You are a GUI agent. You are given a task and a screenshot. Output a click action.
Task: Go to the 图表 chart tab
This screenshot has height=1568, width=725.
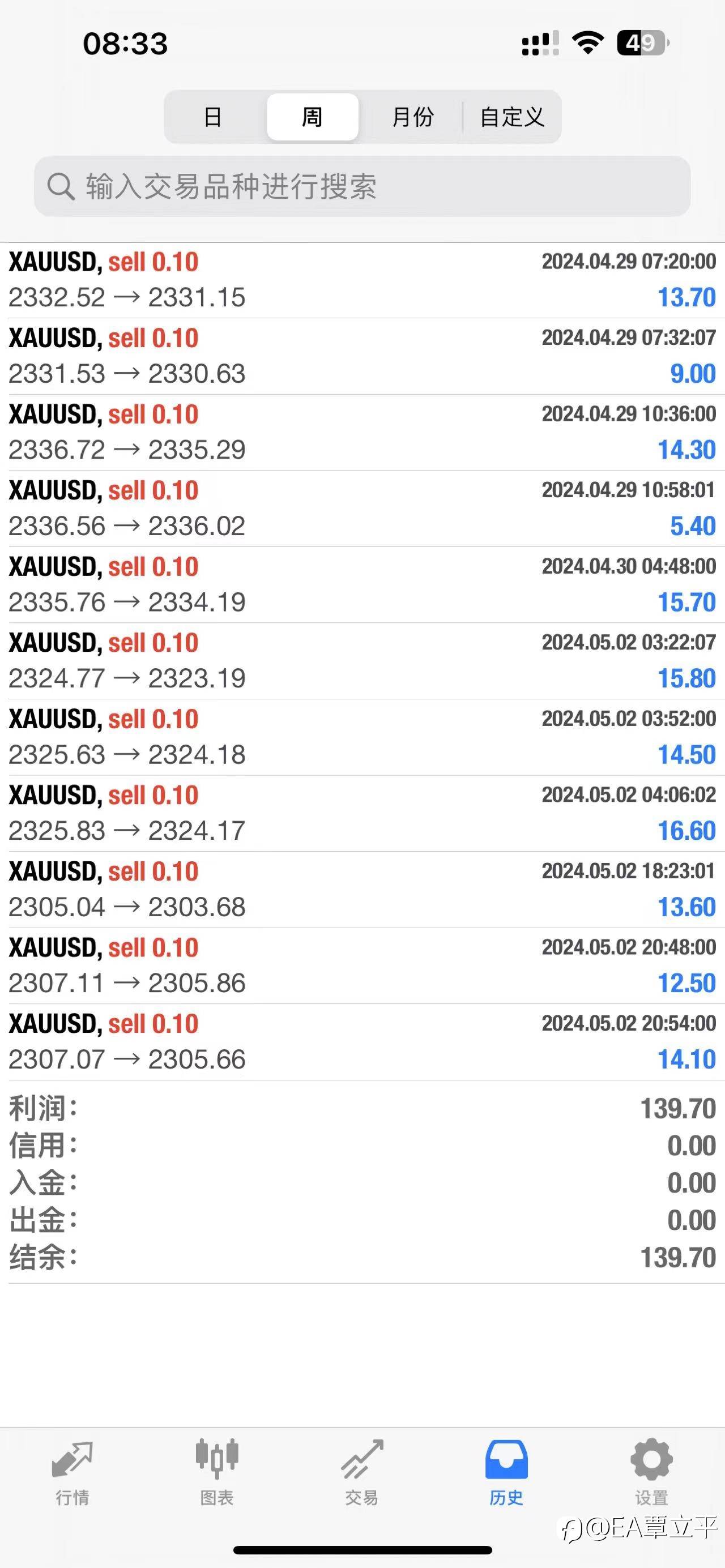pyautogui.click(x=217, y=1472)
